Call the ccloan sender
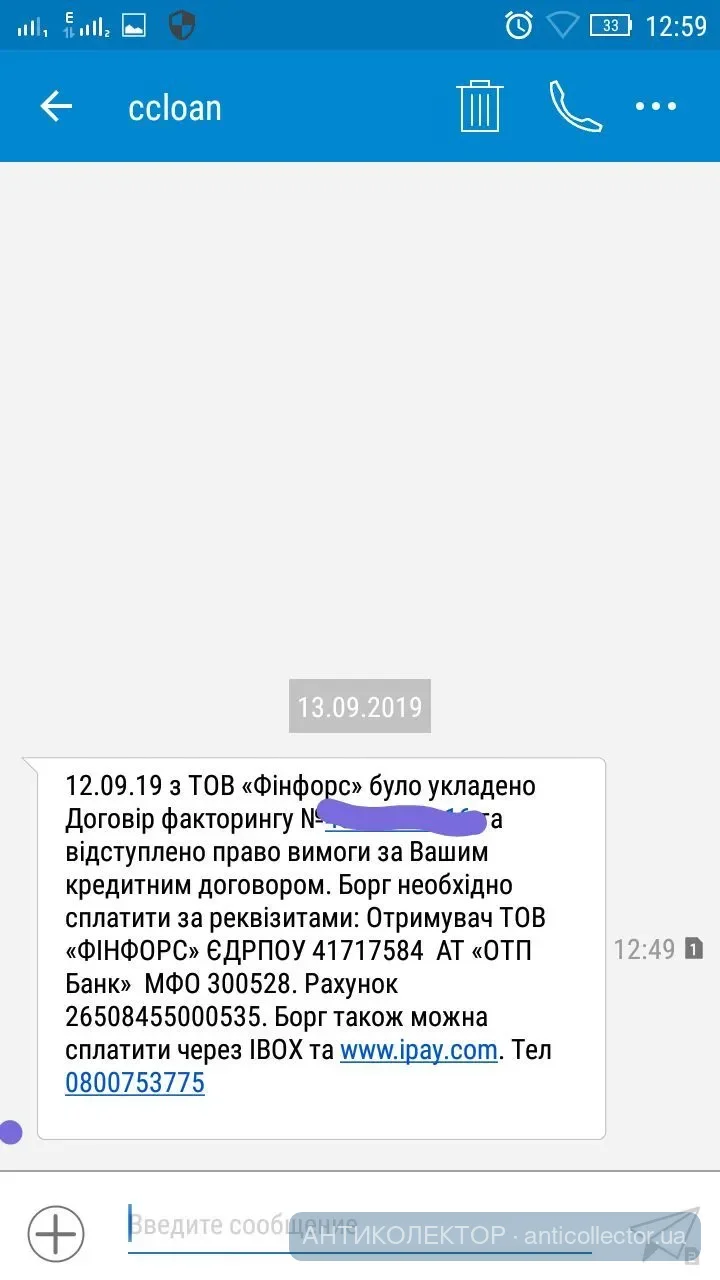 pyautogui.click(x=575, y=105)
